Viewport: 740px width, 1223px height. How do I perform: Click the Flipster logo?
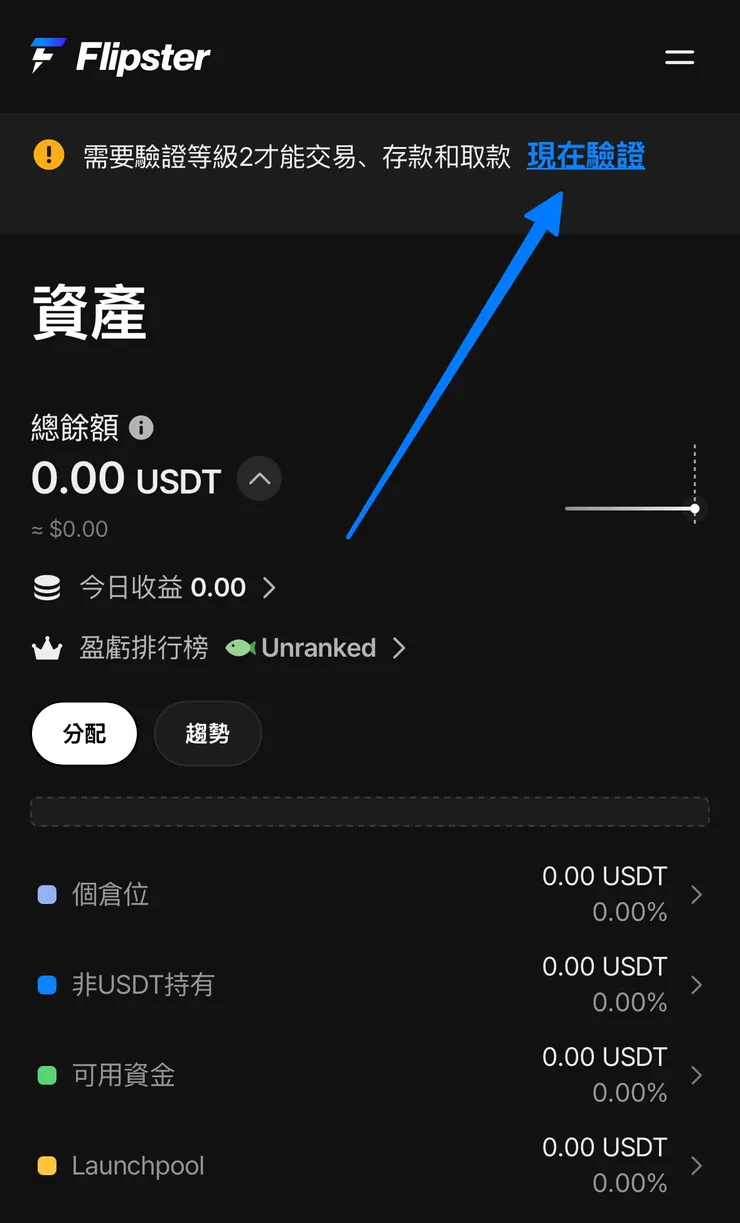(x=120, y=57)
